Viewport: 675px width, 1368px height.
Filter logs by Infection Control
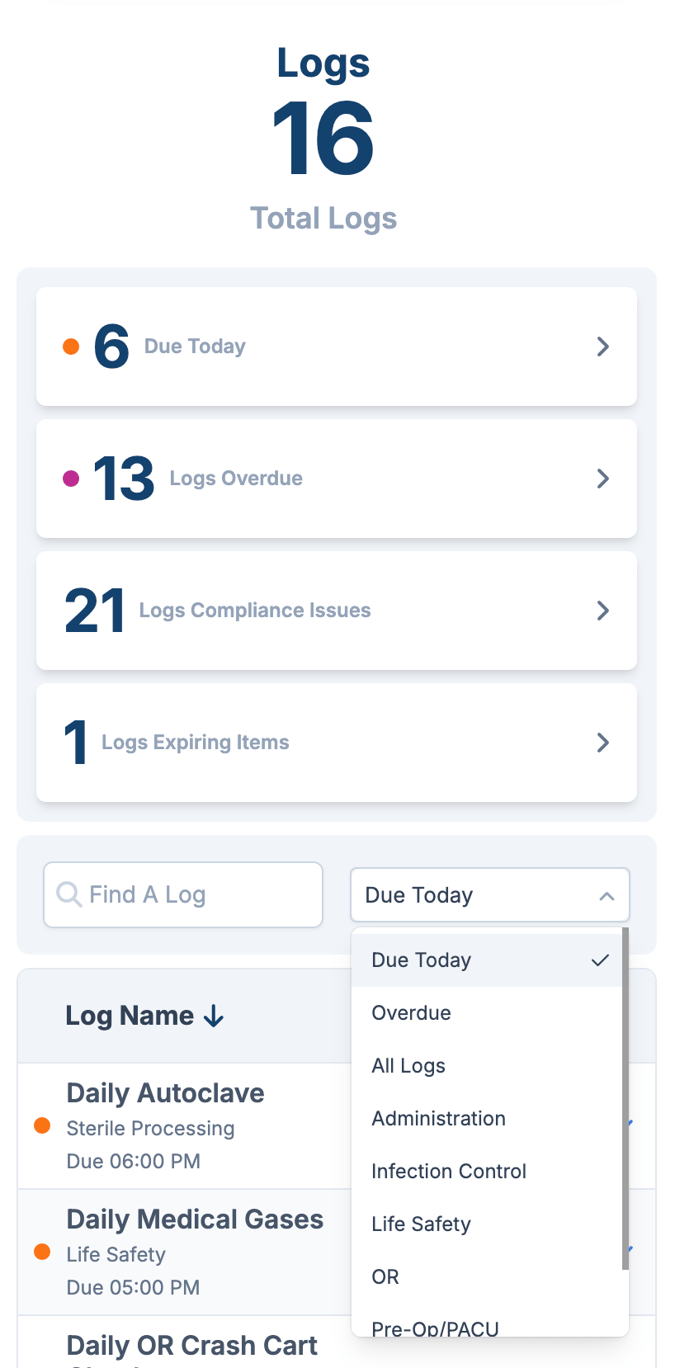point(487,1171)
